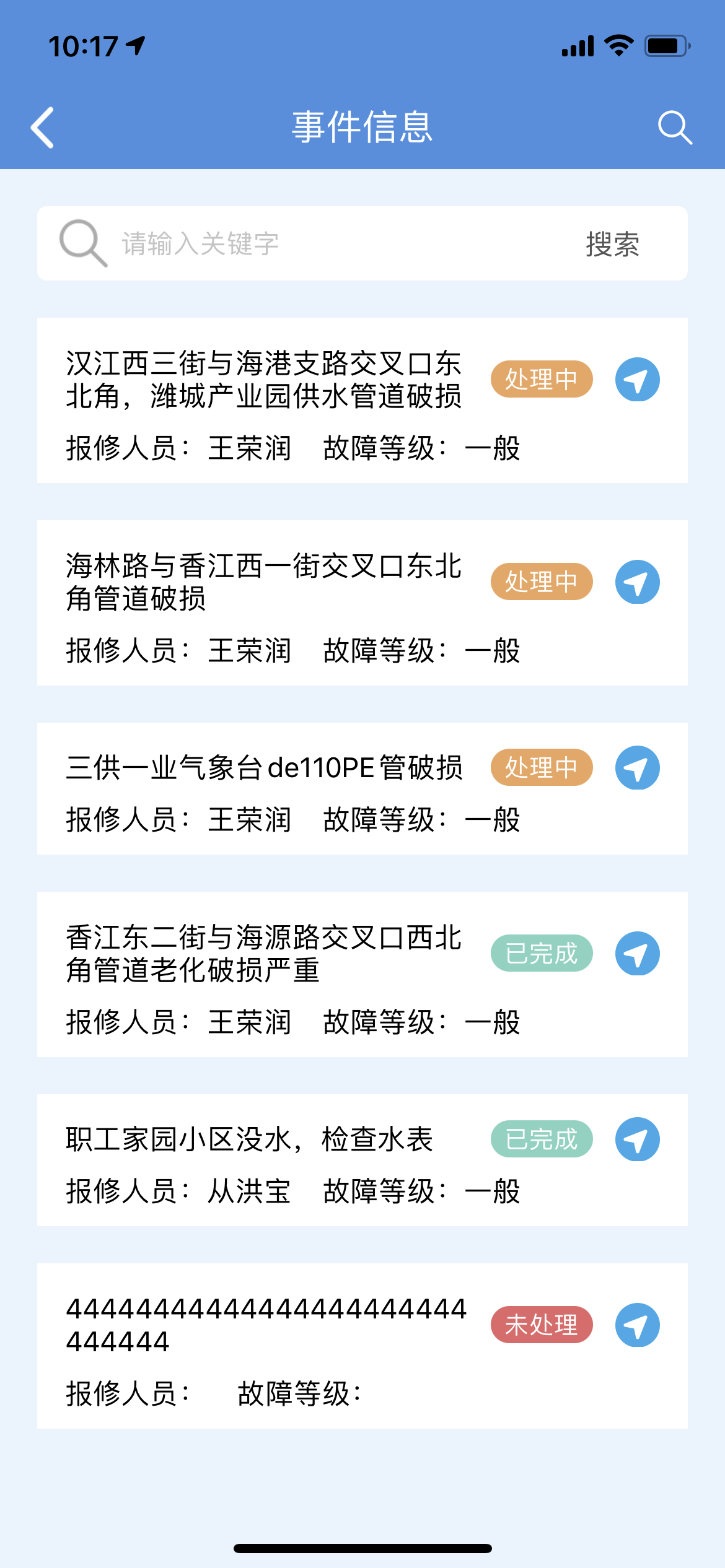This screenshot has height=1568, width=725.
Task: Navigate to the 三供一业气象台 event location
Action: tap(637, 768)
